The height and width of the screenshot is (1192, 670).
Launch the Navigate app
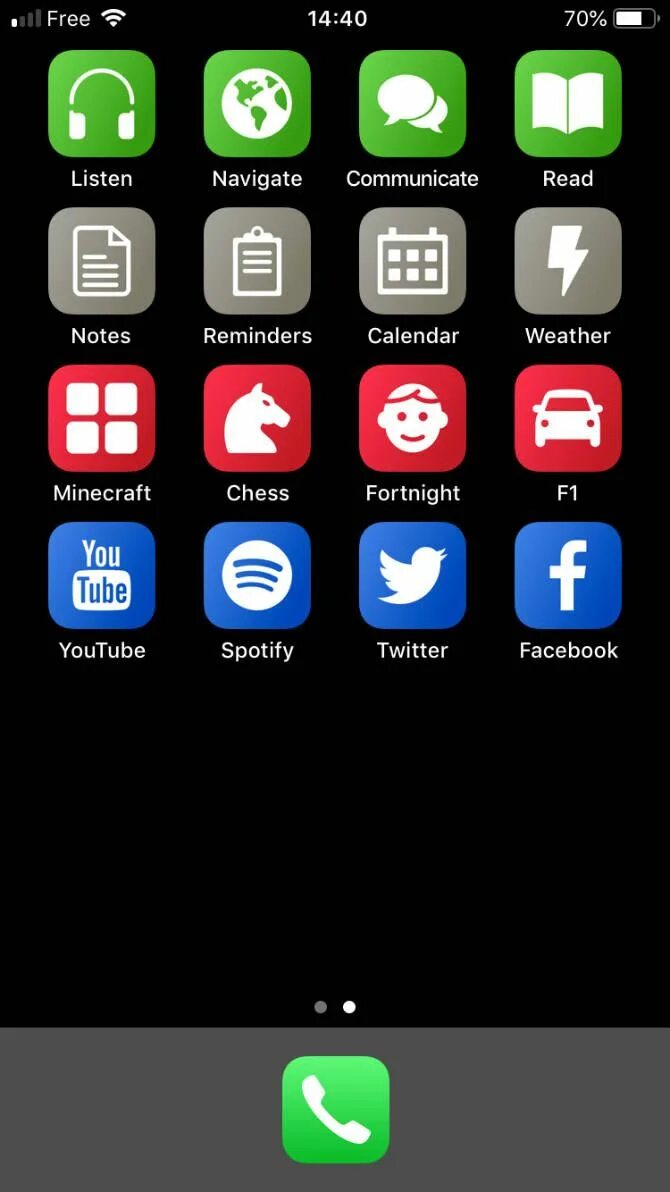(x=257, y=104)
